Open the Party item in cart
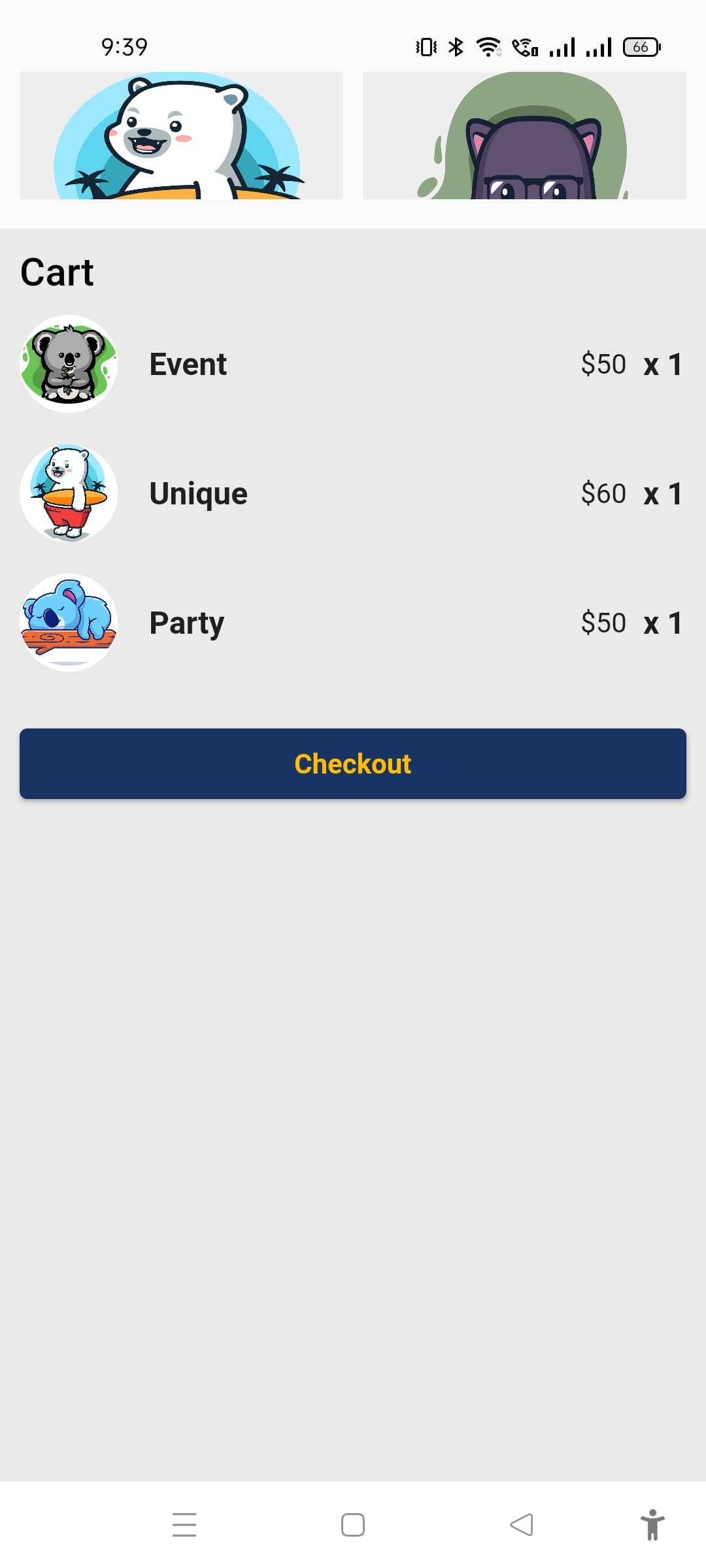Image resolution: width=706 pixels, height=1568 pixels. pos(187,623)
